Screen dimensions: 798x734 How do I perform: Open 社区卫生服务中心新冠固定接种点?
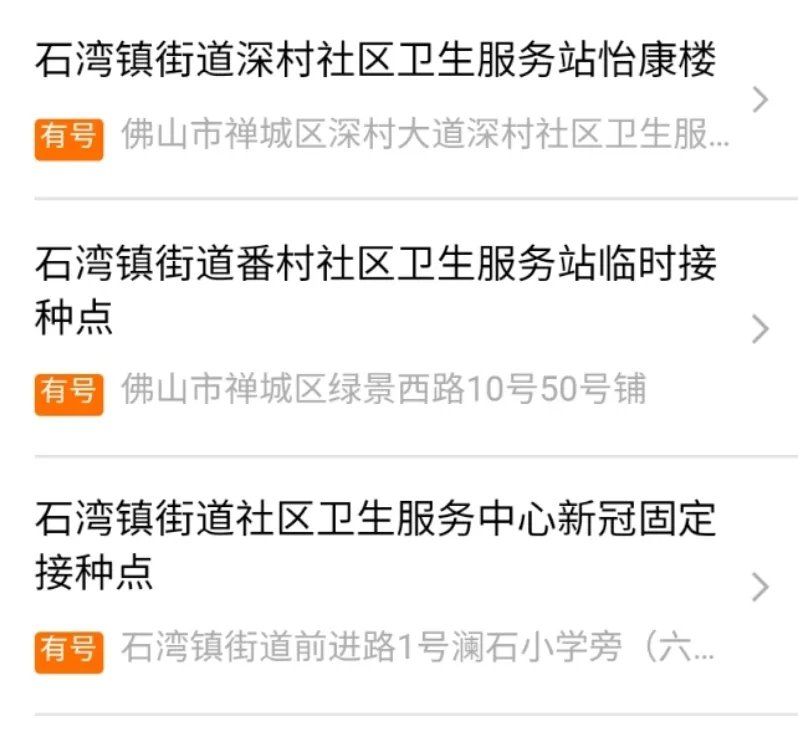coord(376,546)
